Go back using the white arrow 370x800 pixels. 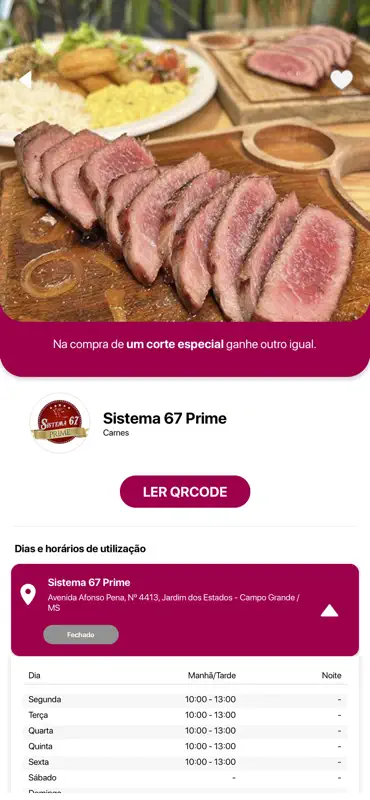(26, 80)
